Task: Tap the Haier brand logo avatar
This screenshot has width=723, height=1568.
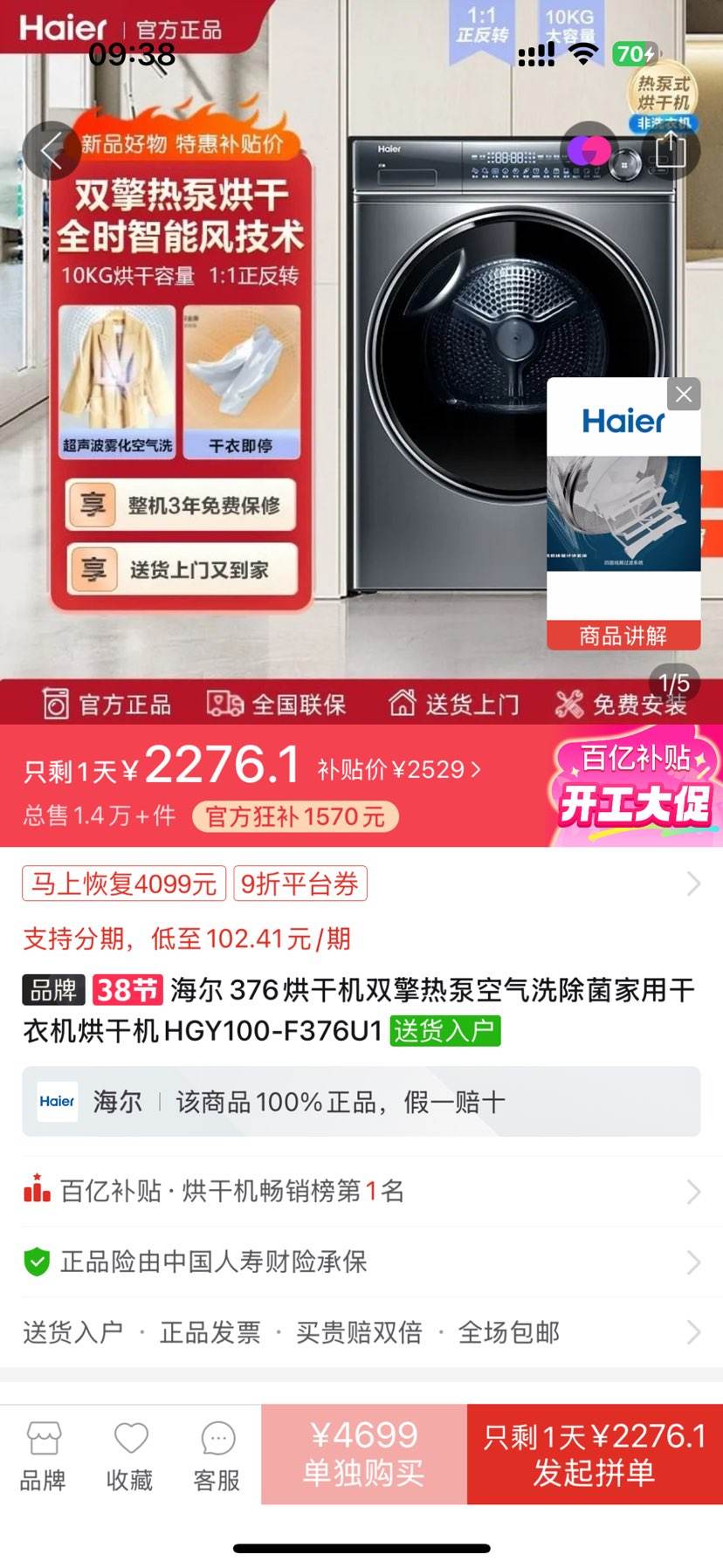Action: click(x=56, y=1102)
